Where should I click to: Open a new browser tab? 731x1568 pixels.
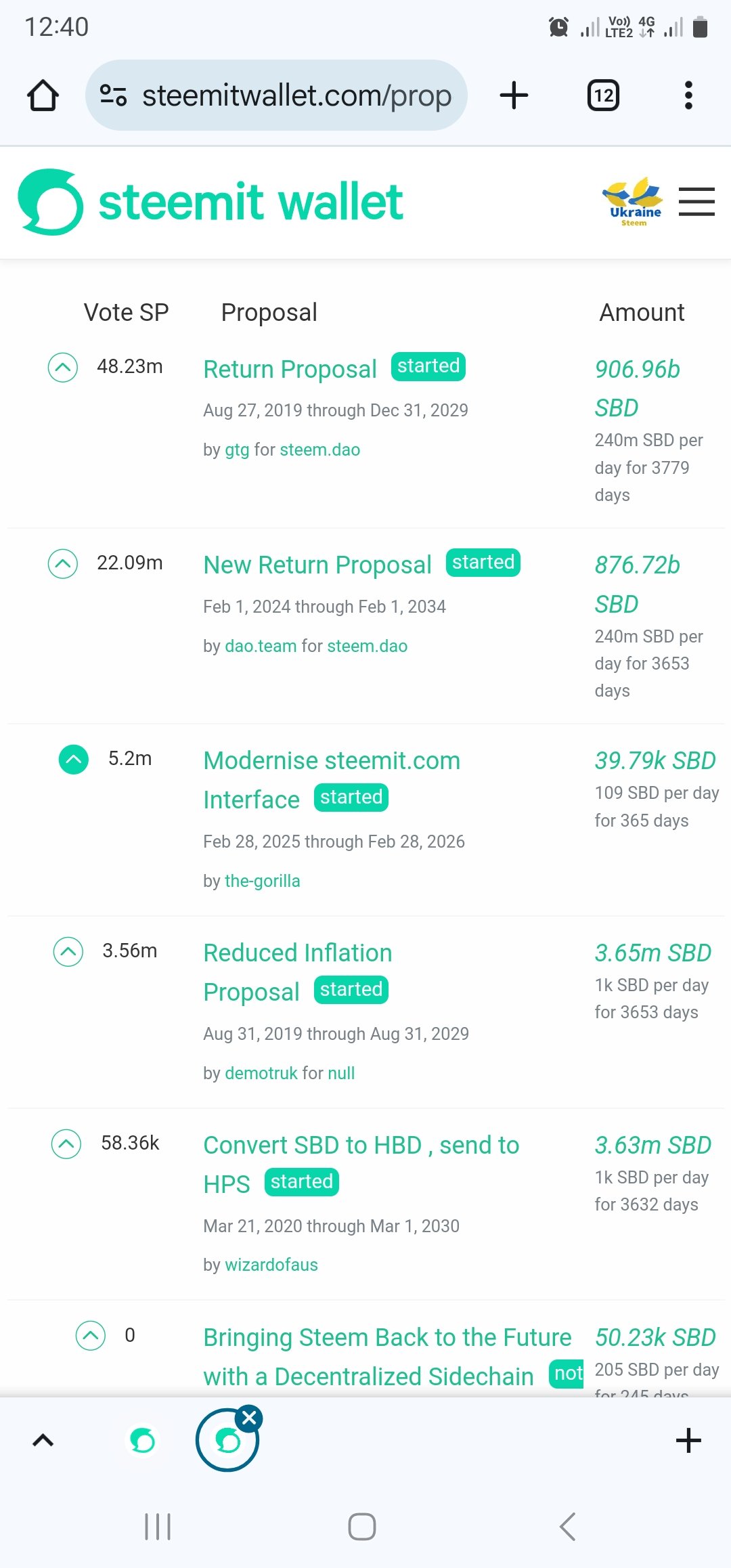[514, 95]
